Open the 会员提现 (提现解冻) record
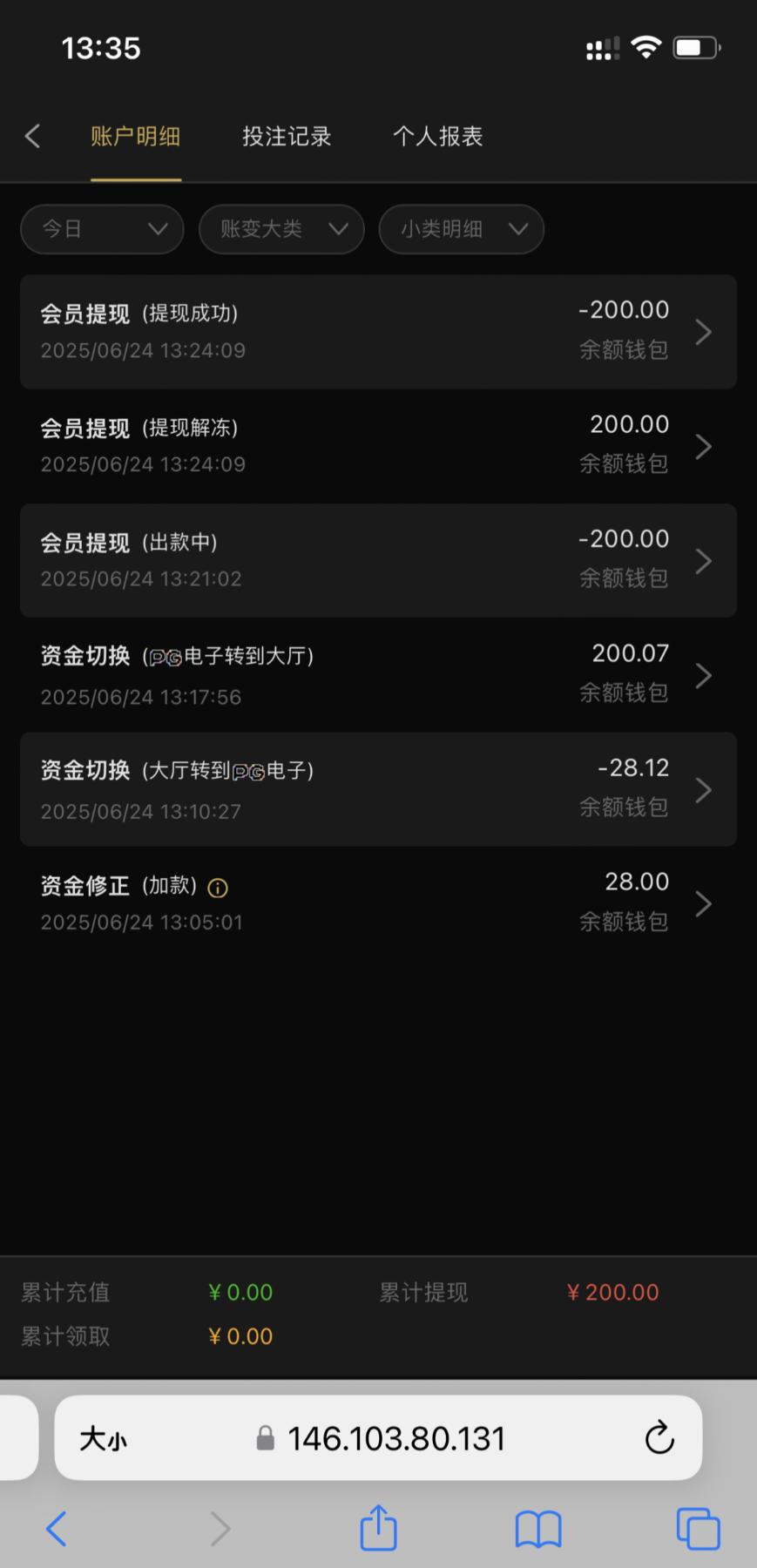 tap(378, 446)
